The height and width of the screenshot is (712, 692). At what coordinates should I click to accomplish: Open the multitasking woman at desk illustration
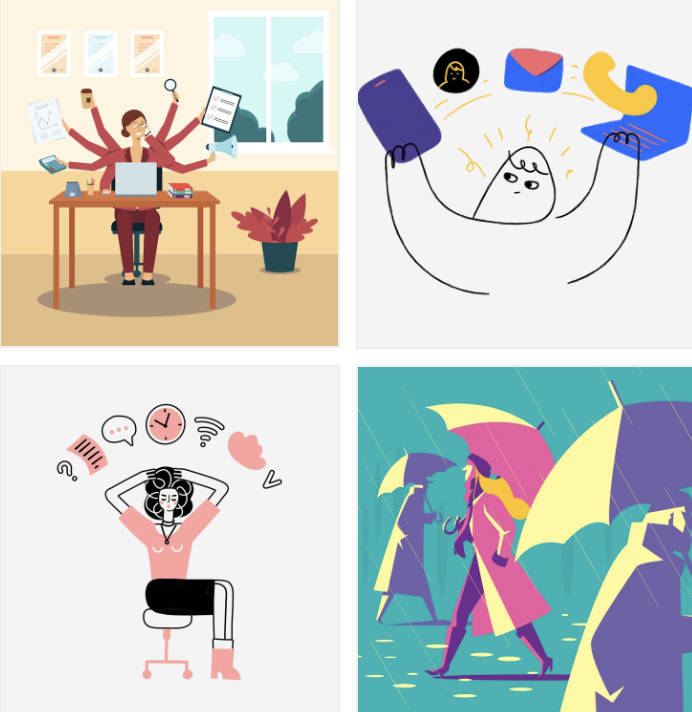(170, 173)
